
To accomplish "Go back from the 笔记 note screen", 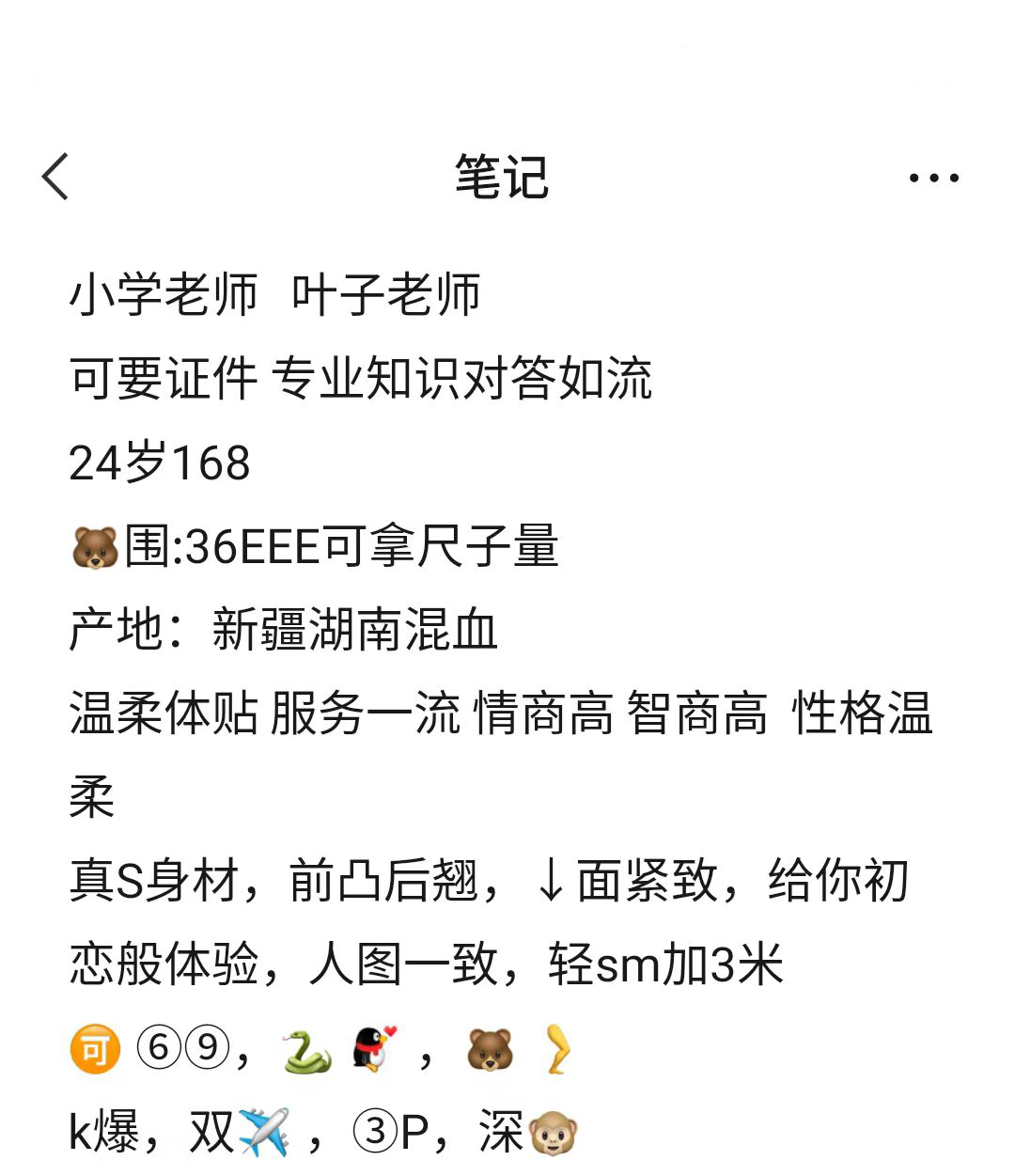I will coord(56,177).
